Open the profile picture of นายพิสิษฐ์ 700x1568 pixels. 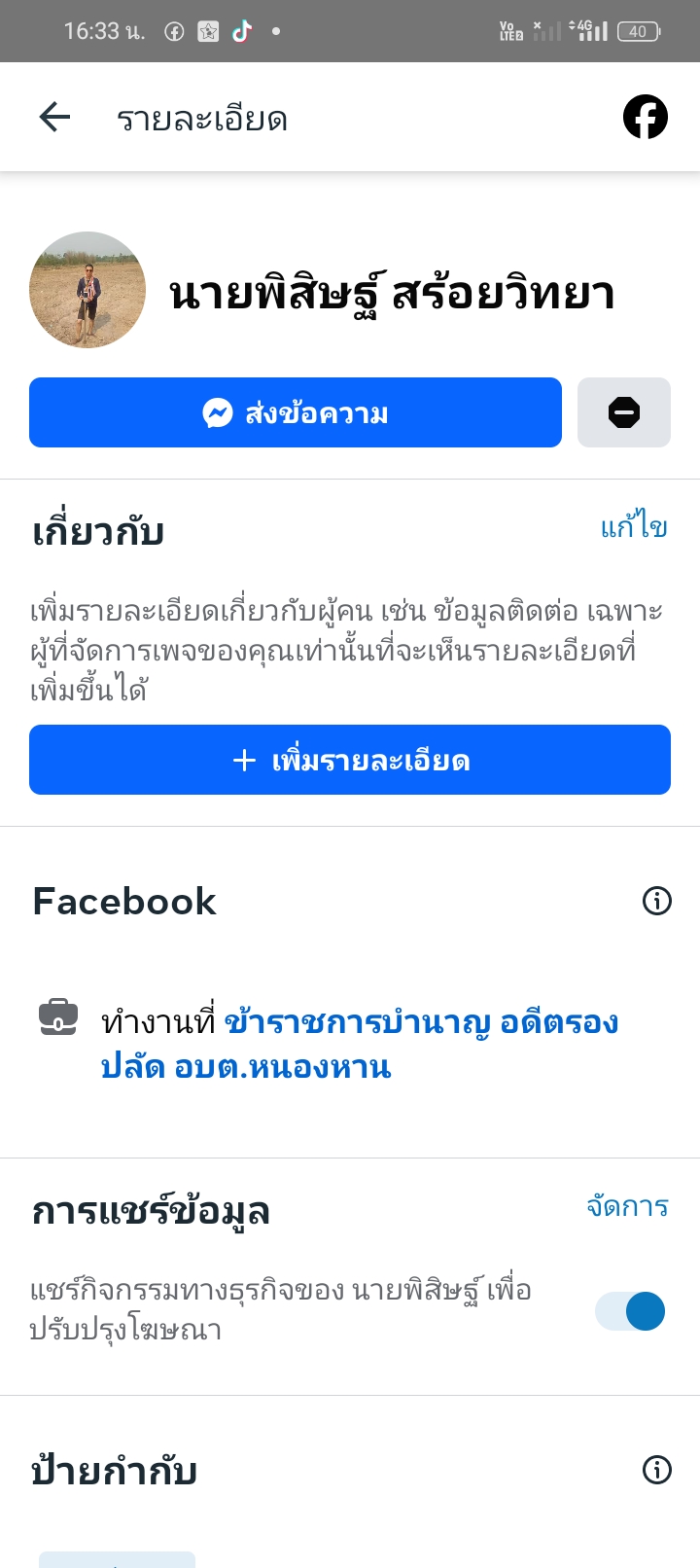[x=87, y=290]
